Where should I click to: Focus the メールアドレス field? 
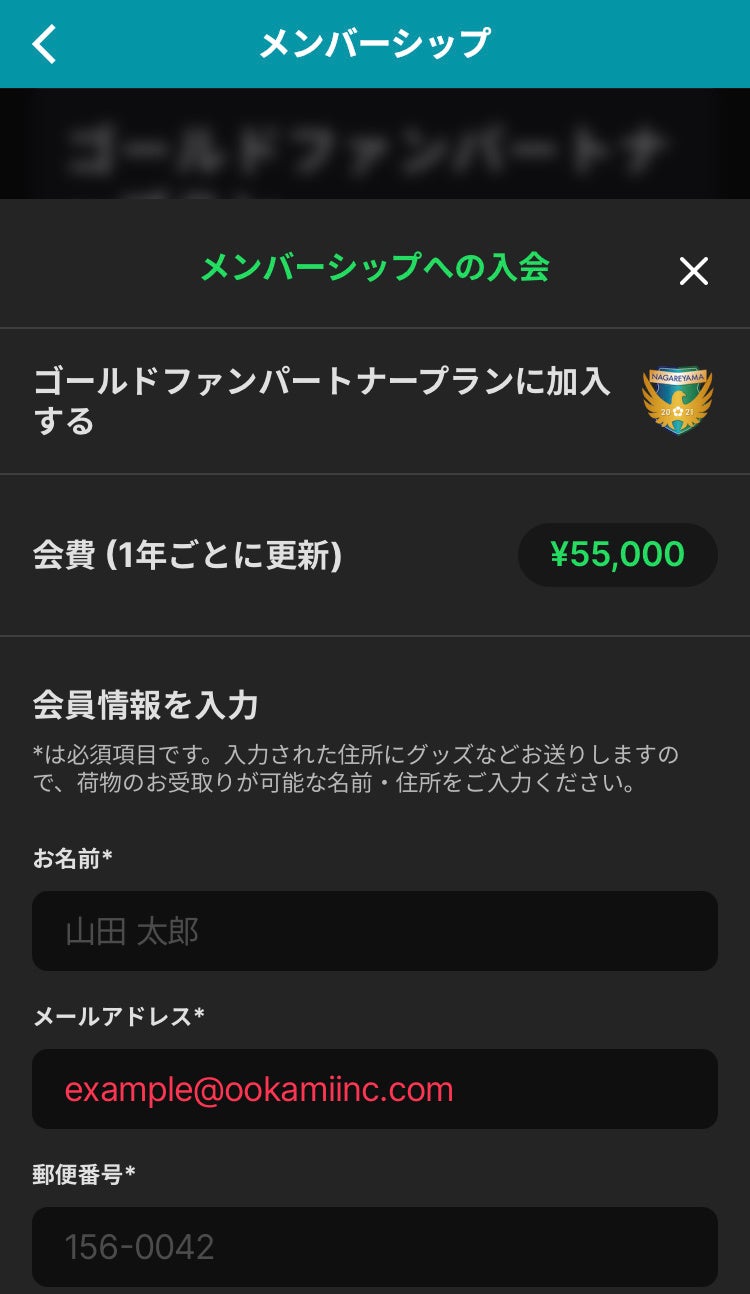375,1089
